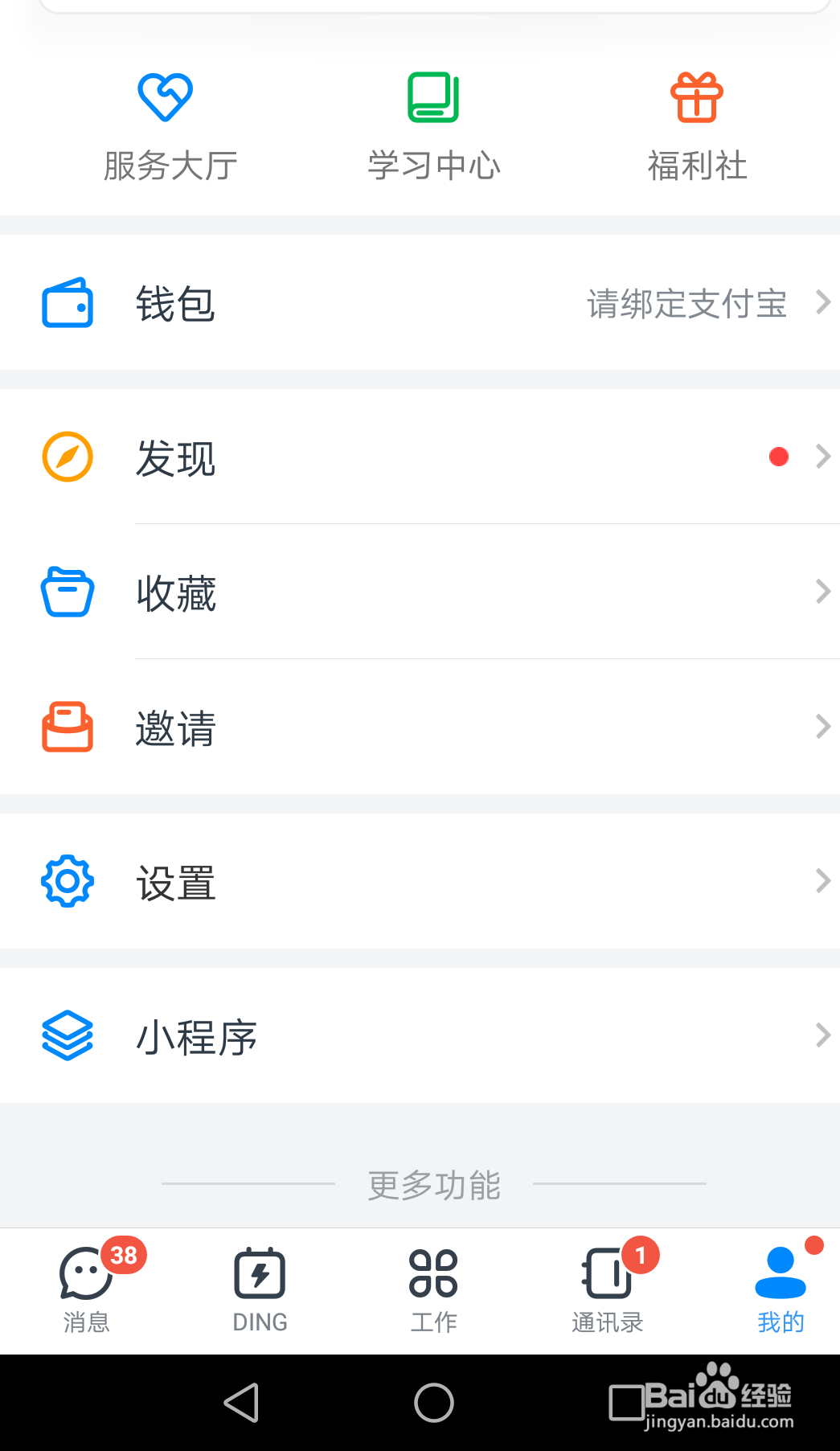840x1451 pixels.
Task: Open 收藏 favorites
Action: (x=420, y=592)
